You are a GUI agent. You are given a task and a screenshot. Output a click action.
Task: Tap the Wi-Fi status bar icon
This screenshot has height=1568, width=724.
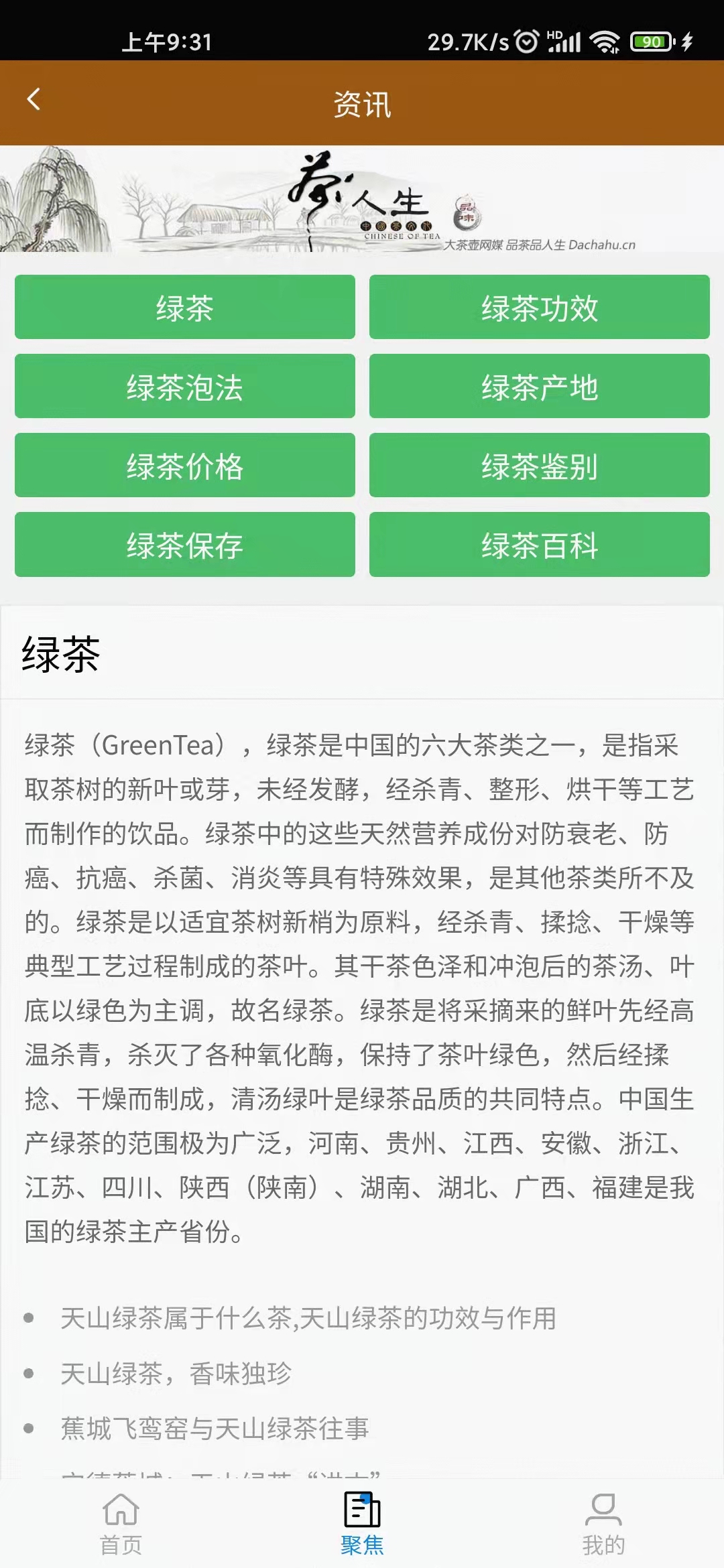click(x=607, y=42)
